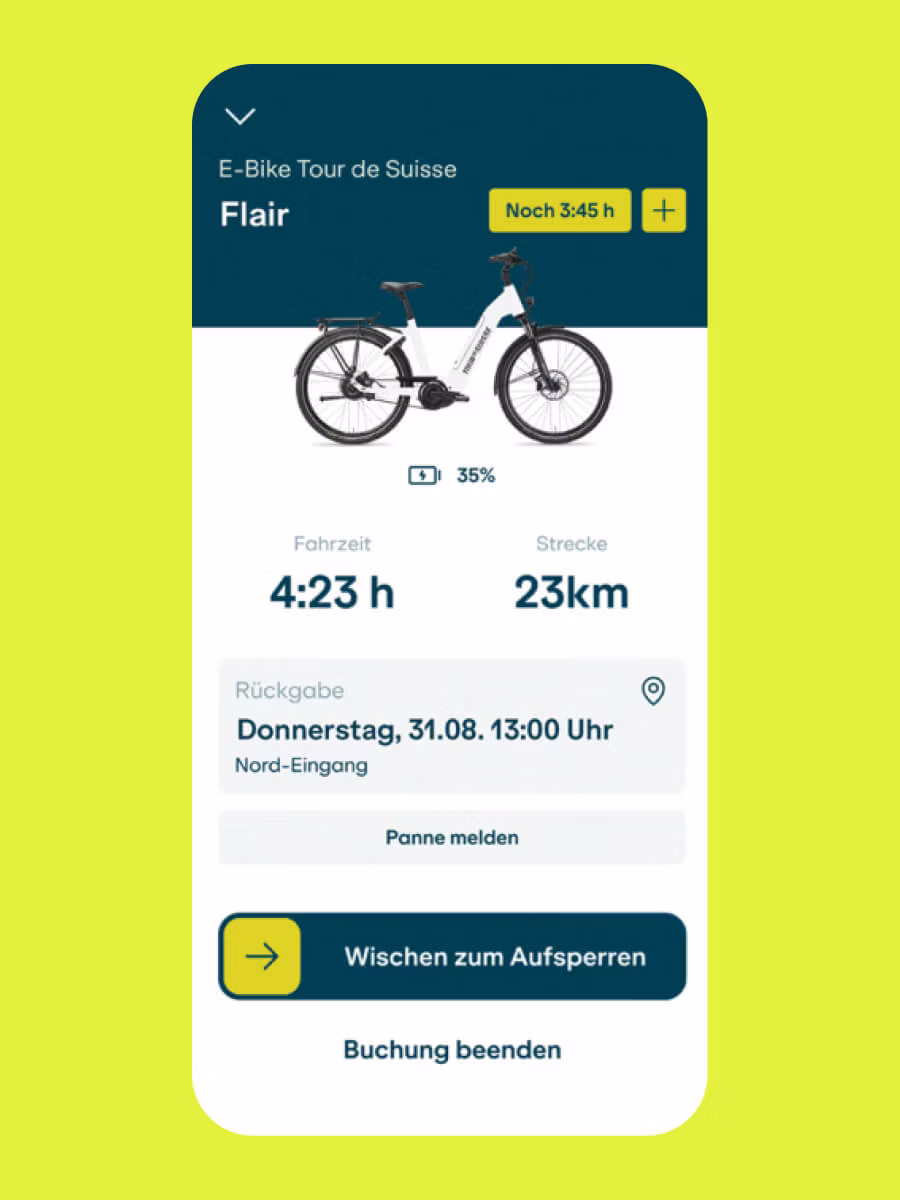The height and width of the screenshot is (1200, 900).
Task: Collapse the booking sheet with the chevron
Action: coord(240,116)
